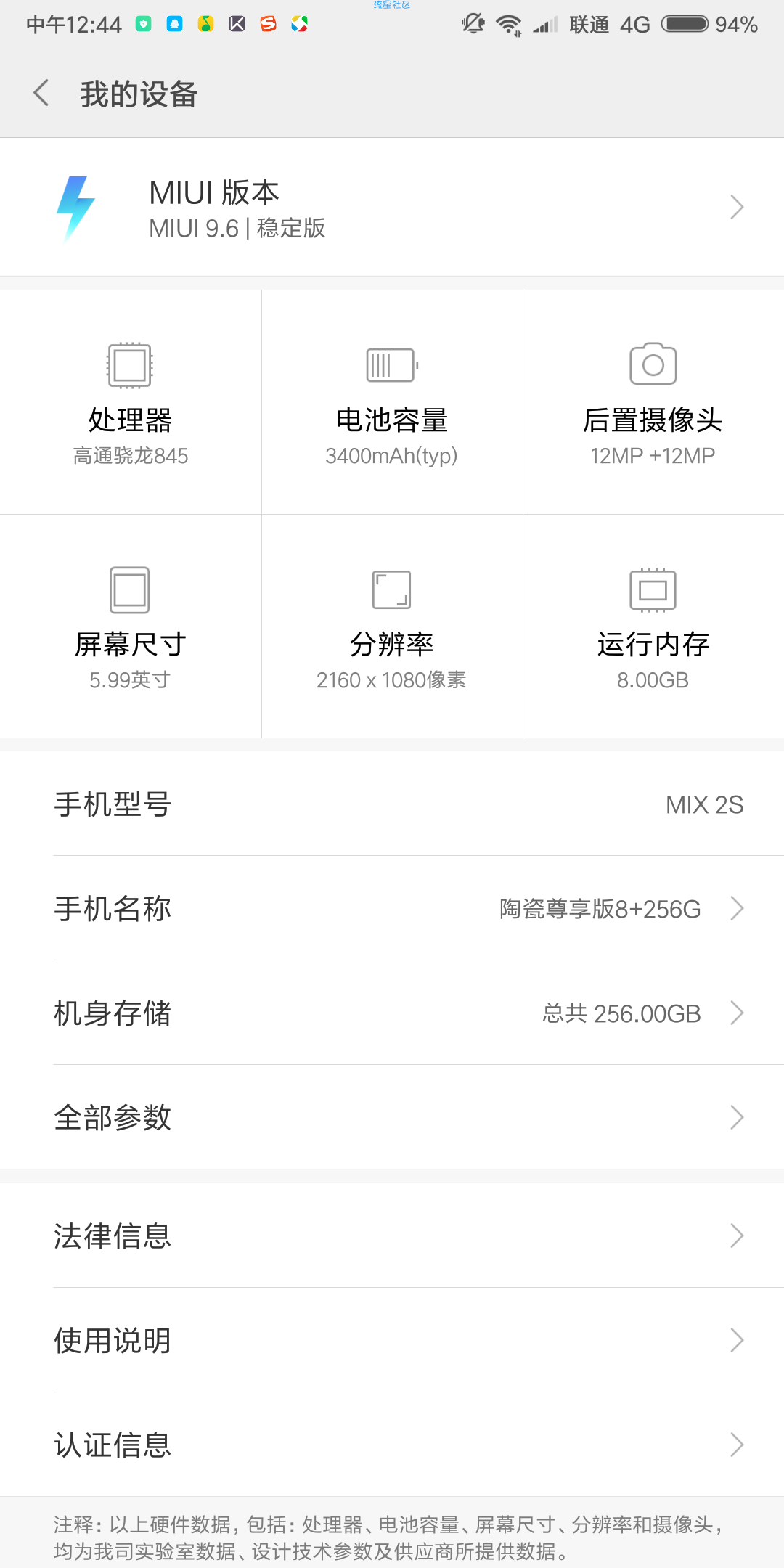This screenshot has width=784, height=1568.
Task: Open 认证信息
Action: (x=392, y=1445)
